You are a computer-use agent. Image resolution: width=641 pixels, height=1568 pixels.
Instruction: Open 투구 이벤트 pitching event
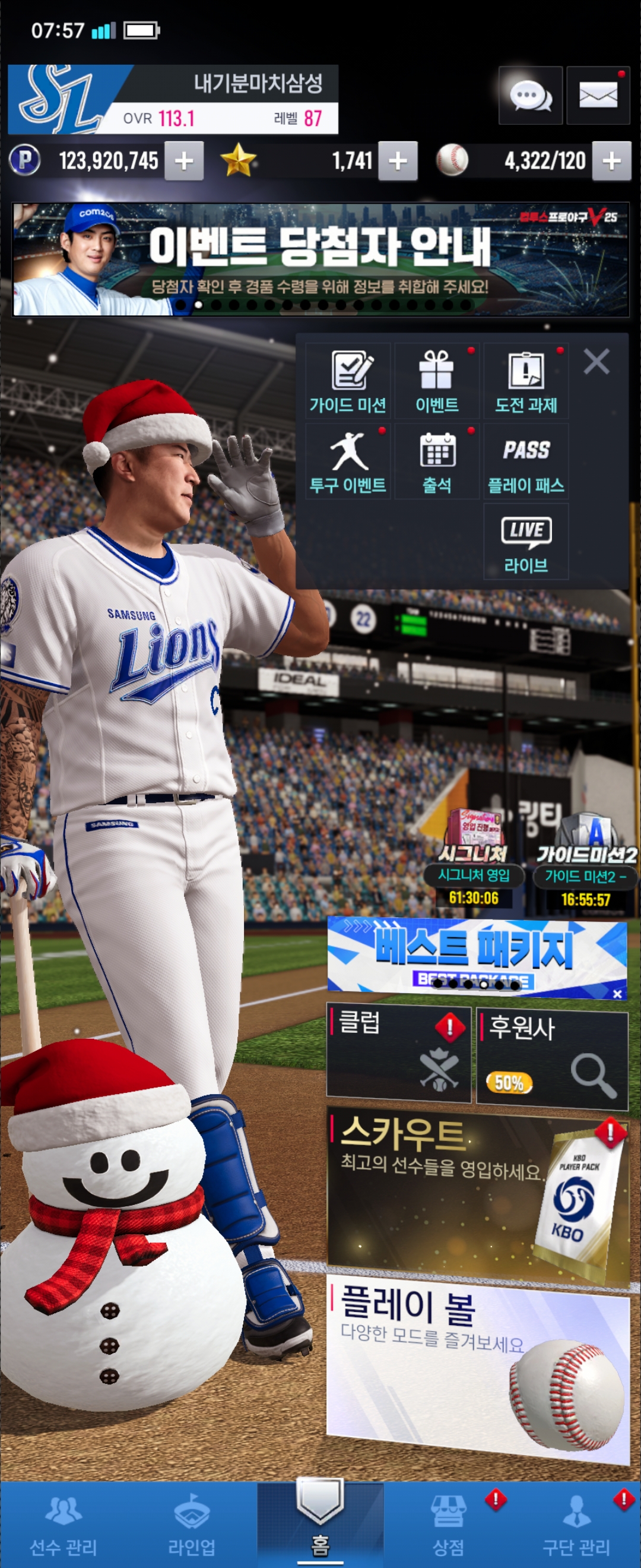[x=347, y=461]
